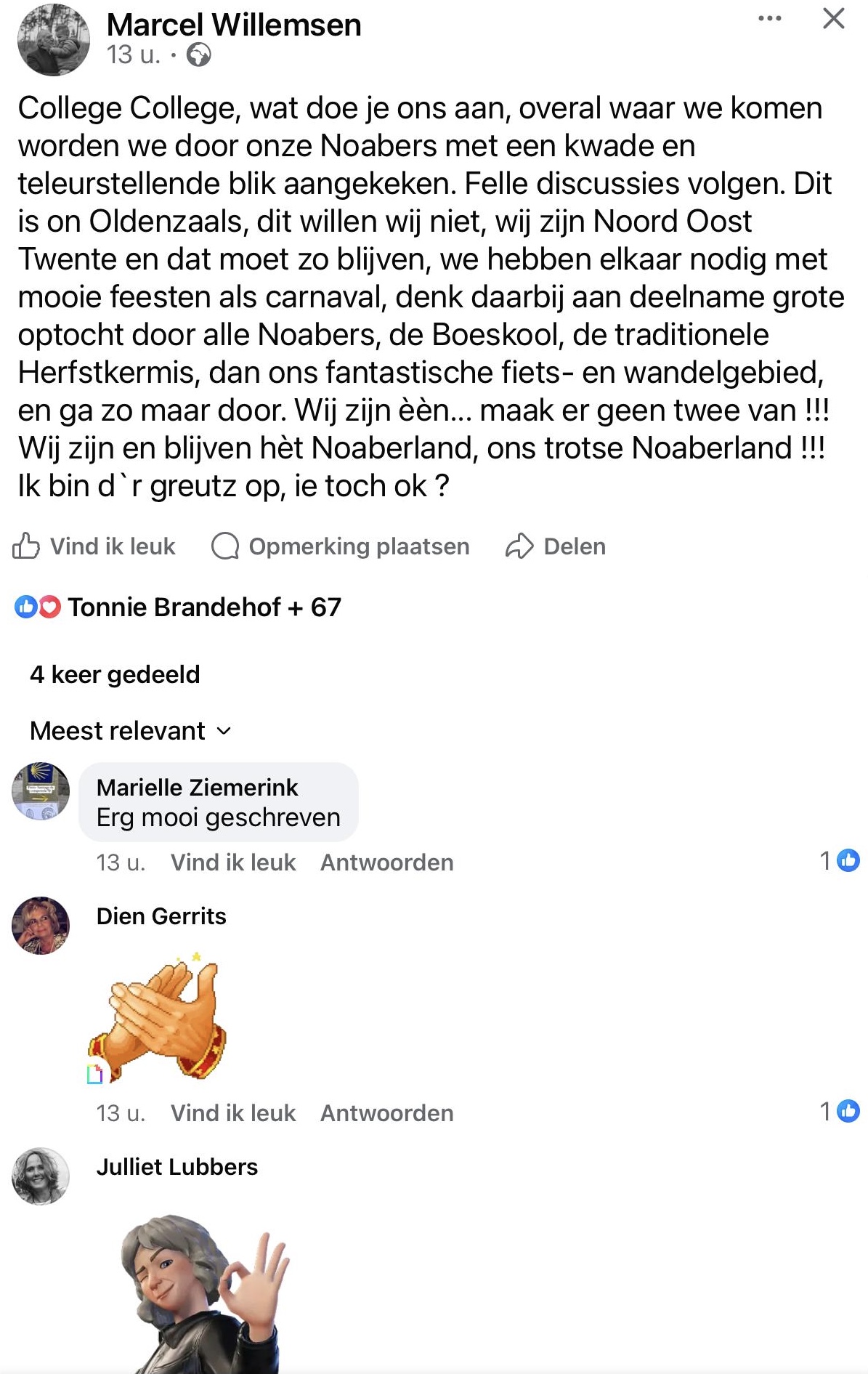Open Julliet Lubbers' profile
The image size is (868, 1374).
[177, 1167]
